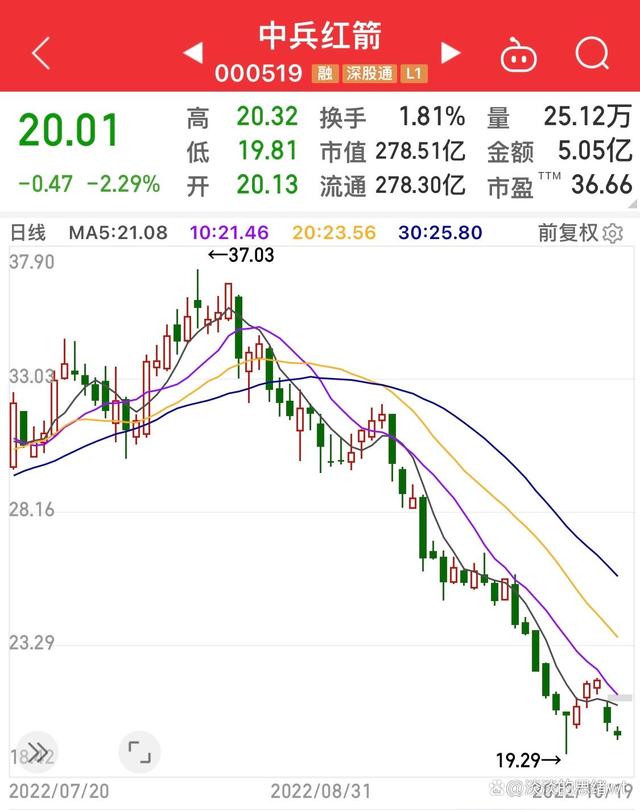The image size is (640, 810).
Task: Switch to the previous stock with left arrow
Action: tap(193, 52)
